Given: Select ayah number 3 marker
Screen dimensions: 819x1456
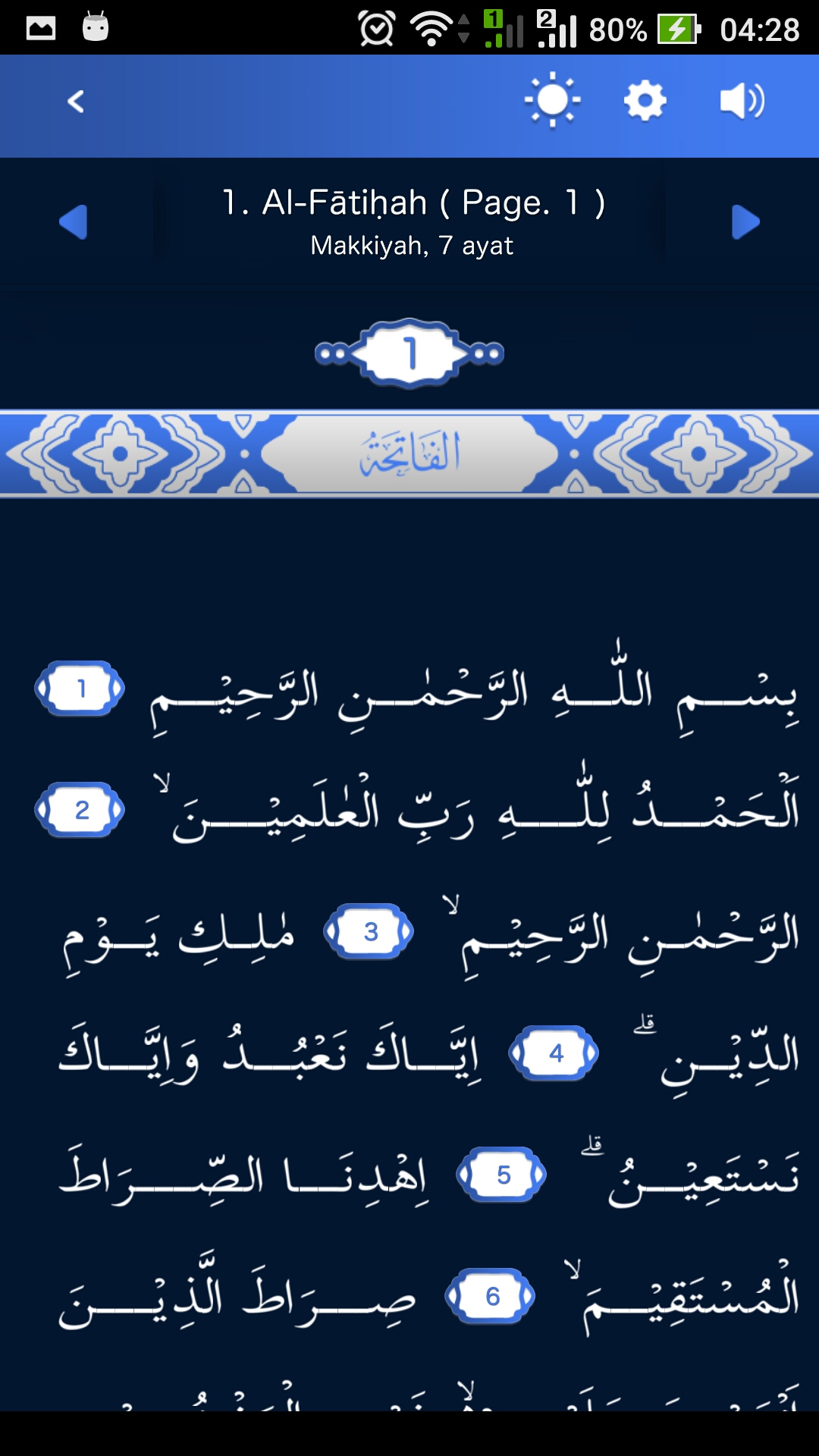Looking at the screenshot, I should click(x=369, y=931).
